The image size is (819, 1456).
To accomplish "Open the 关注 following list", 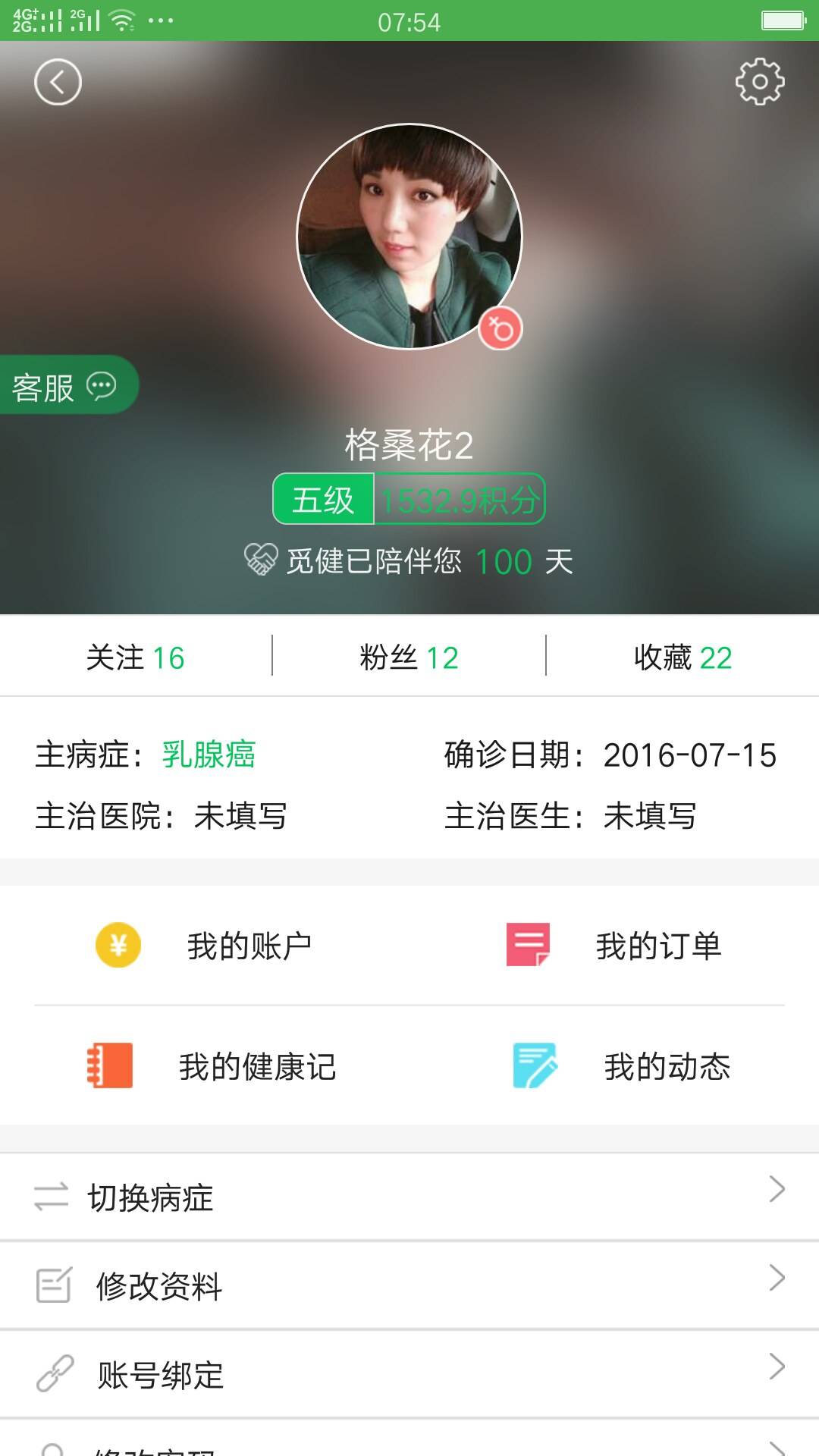I will 136,657.
